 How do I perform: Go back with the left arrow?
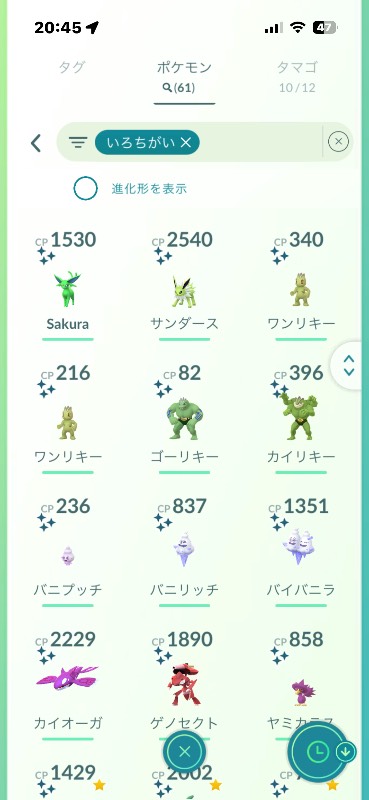(x=36, y=143)
